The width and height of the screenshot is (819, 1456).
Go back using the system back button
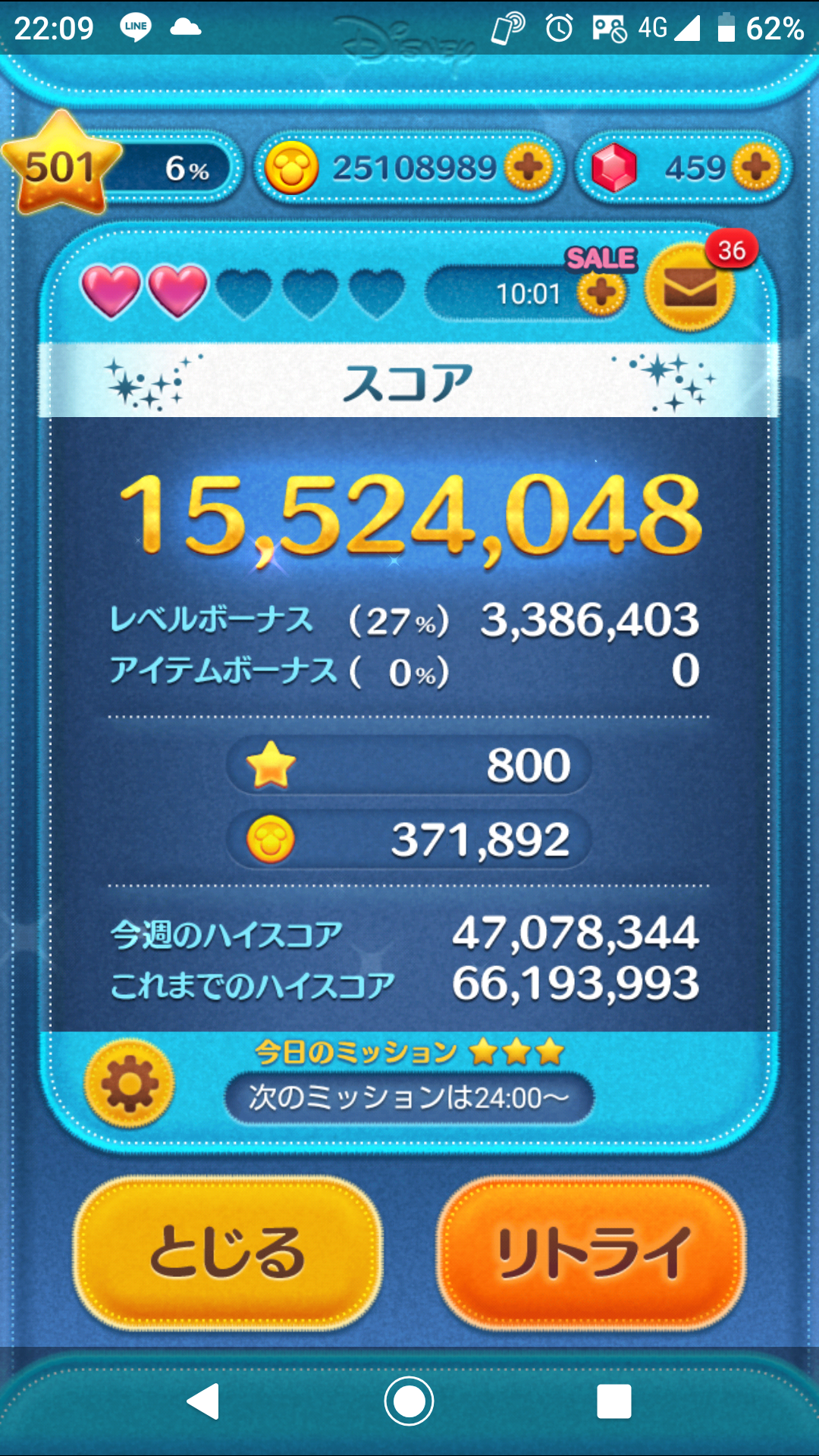coord(203,1401)
